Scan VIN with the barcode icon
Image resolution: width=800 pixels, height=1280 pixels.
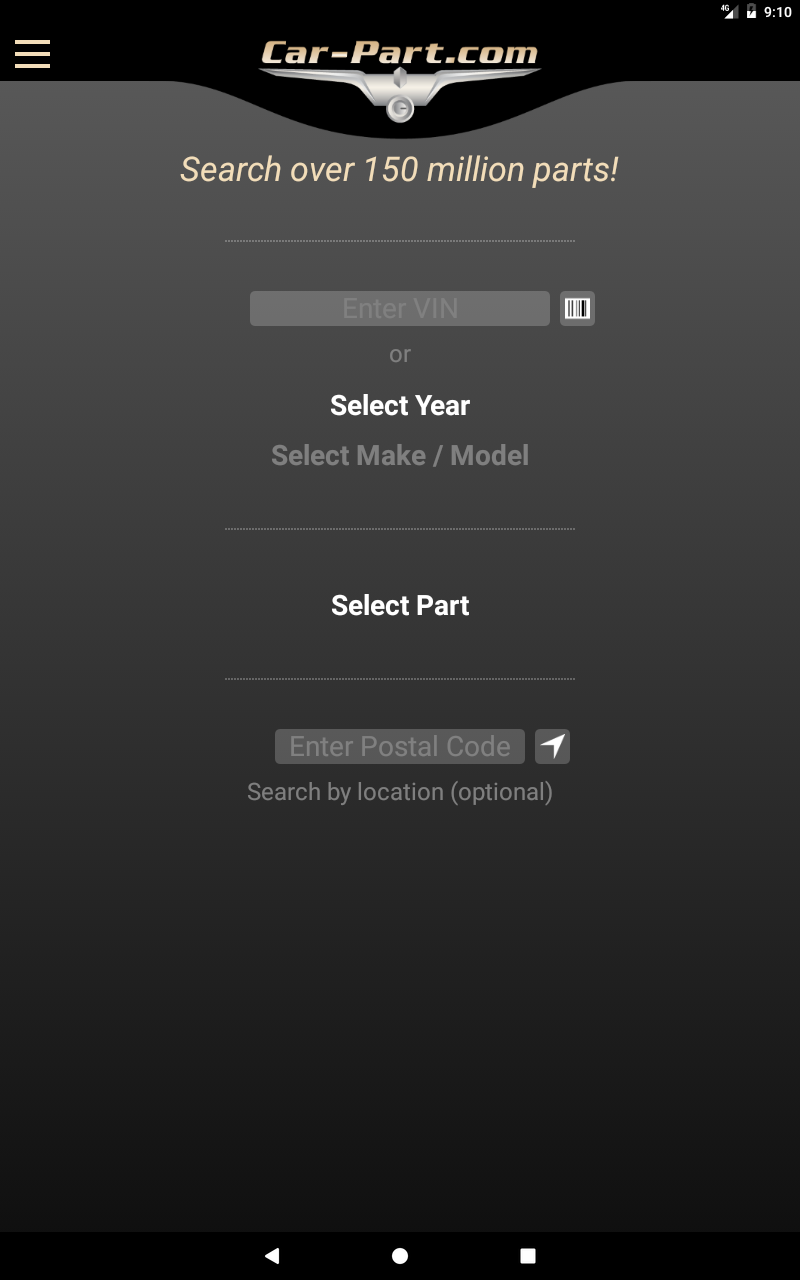point(577,308)
